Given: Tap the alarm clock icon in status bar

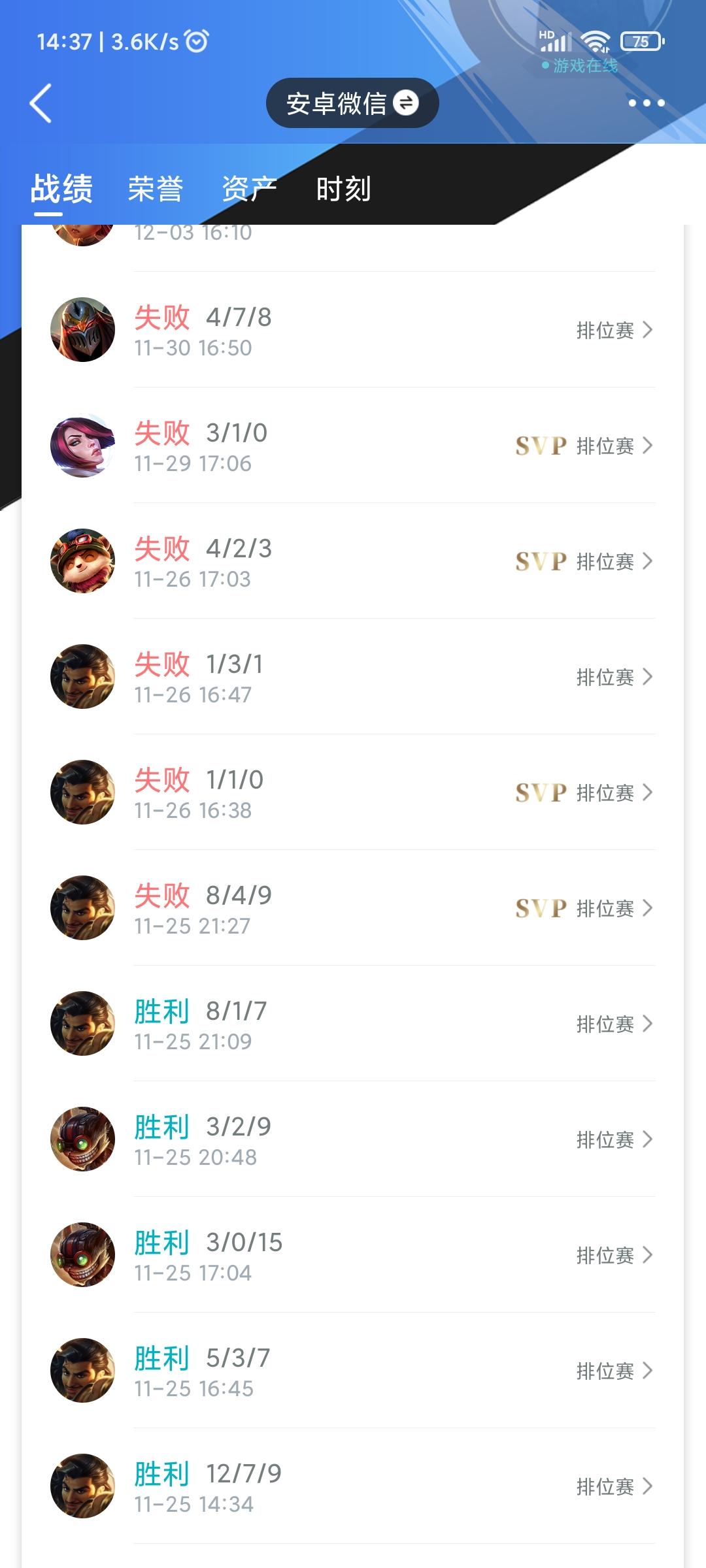Looking at the screenshot, I should click(194, 41).
